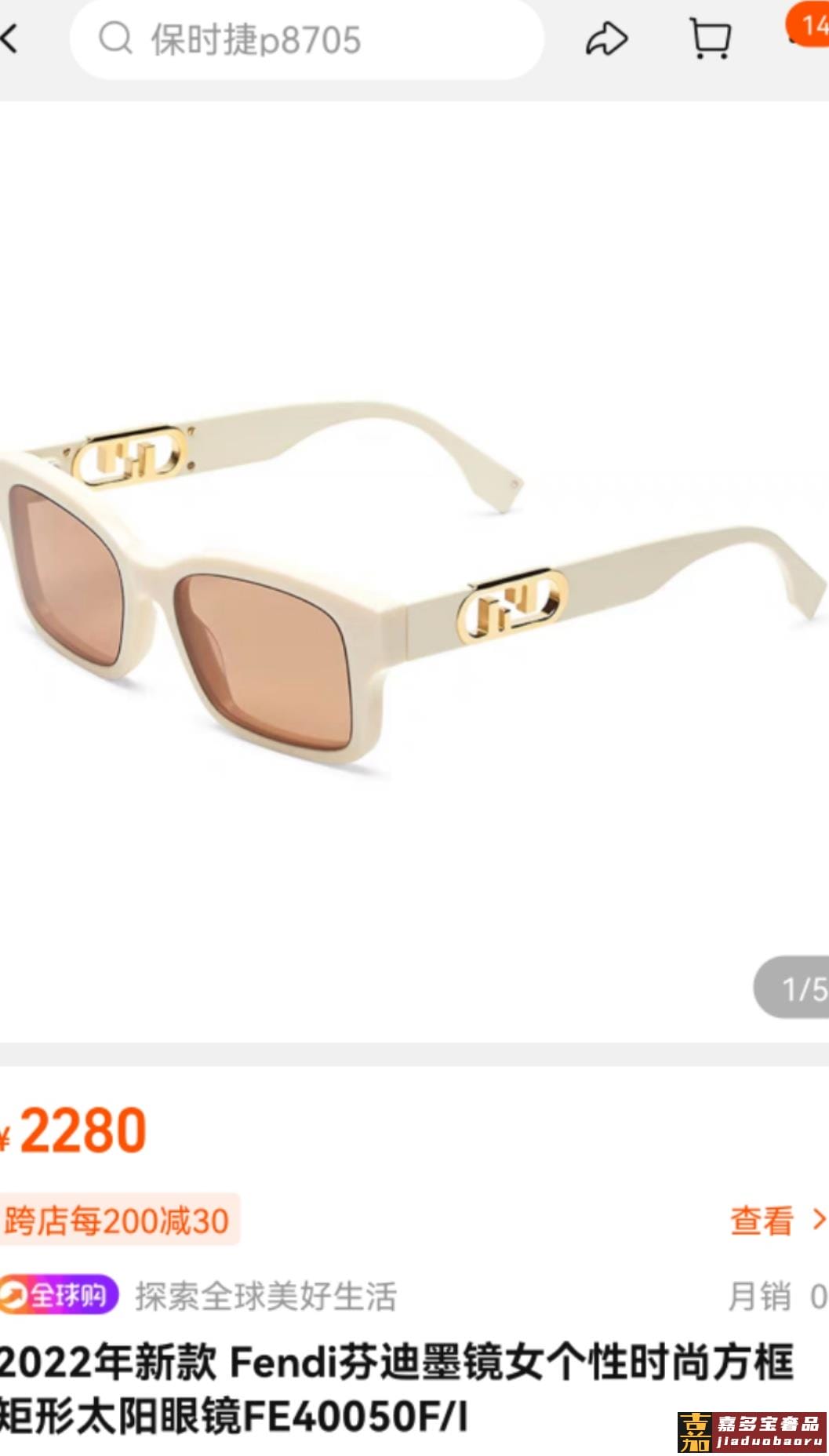Image resolution: width=829 pixels, height=1456 pixels.
Task: Tap 查看 to view the 跨店每200减30 discount
Action: coord(776,1221)
